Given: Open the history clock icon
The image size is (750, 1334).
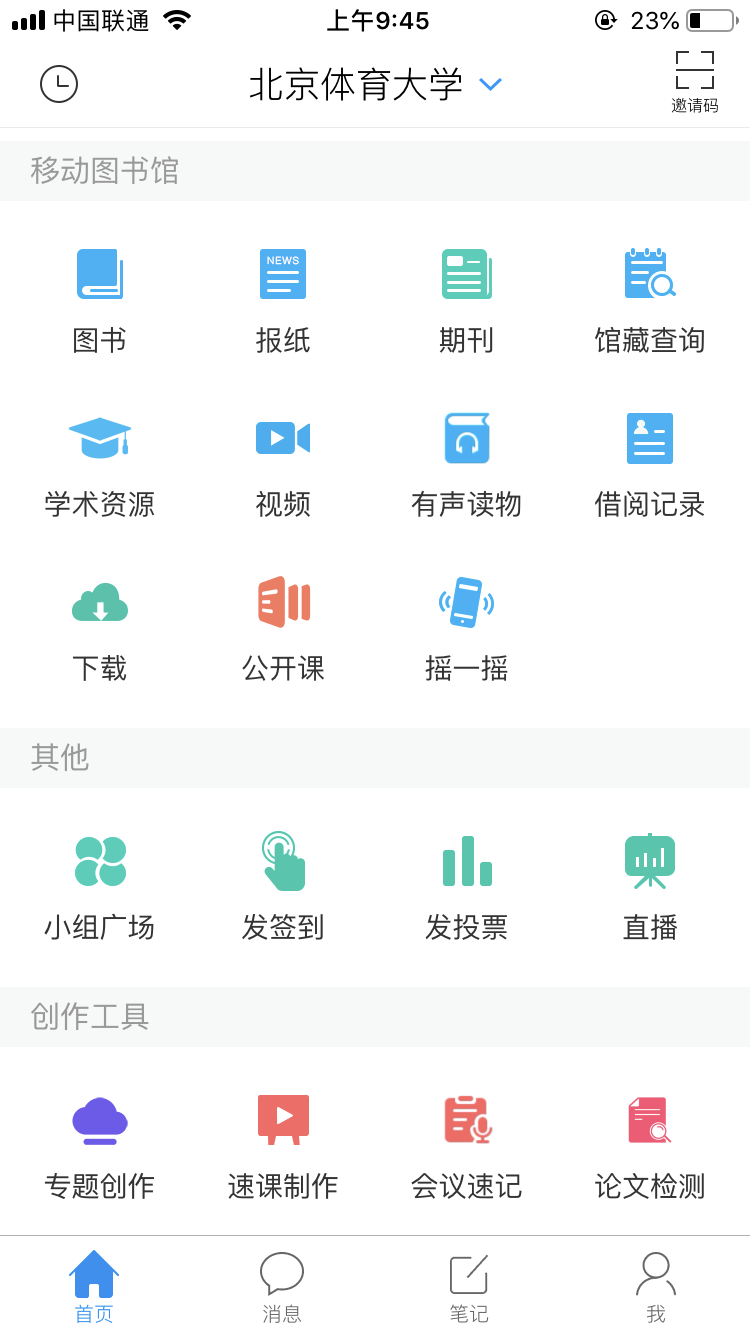Looking at the screenshot, I should 59,84.
